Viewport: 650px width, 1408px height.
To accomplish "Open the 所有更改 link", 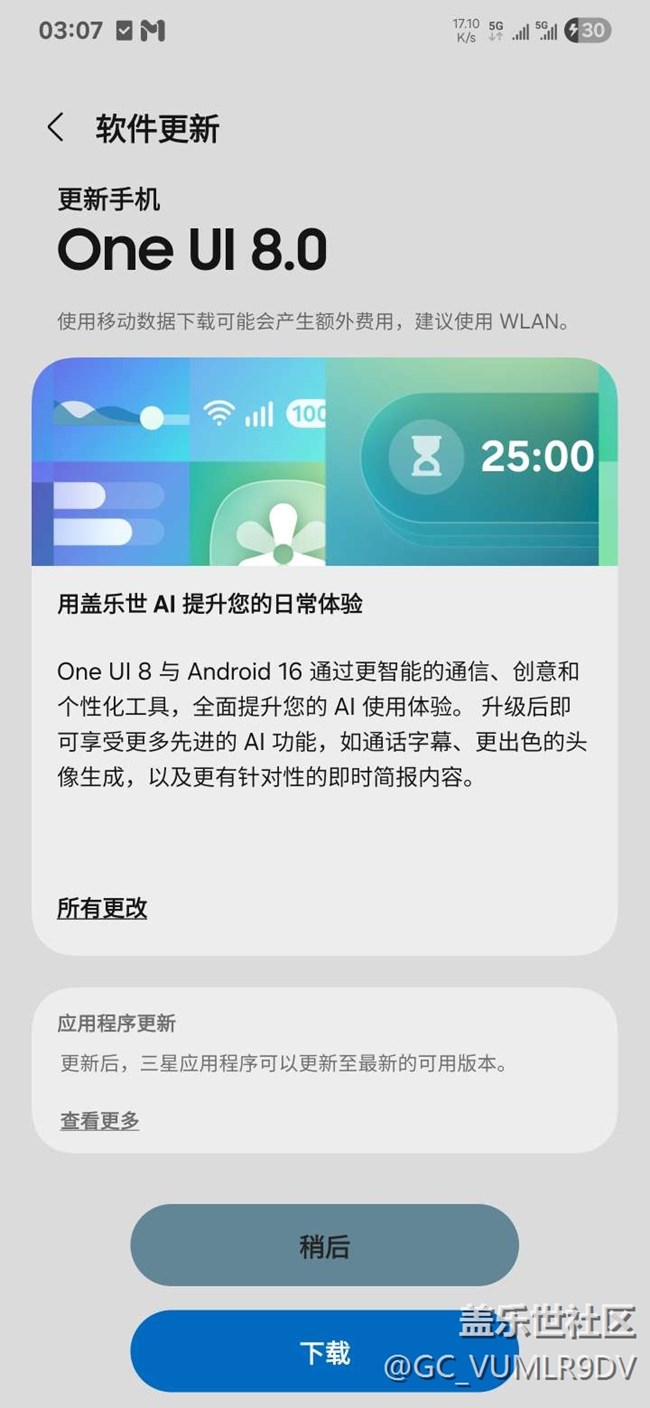I will click(102, 908).
